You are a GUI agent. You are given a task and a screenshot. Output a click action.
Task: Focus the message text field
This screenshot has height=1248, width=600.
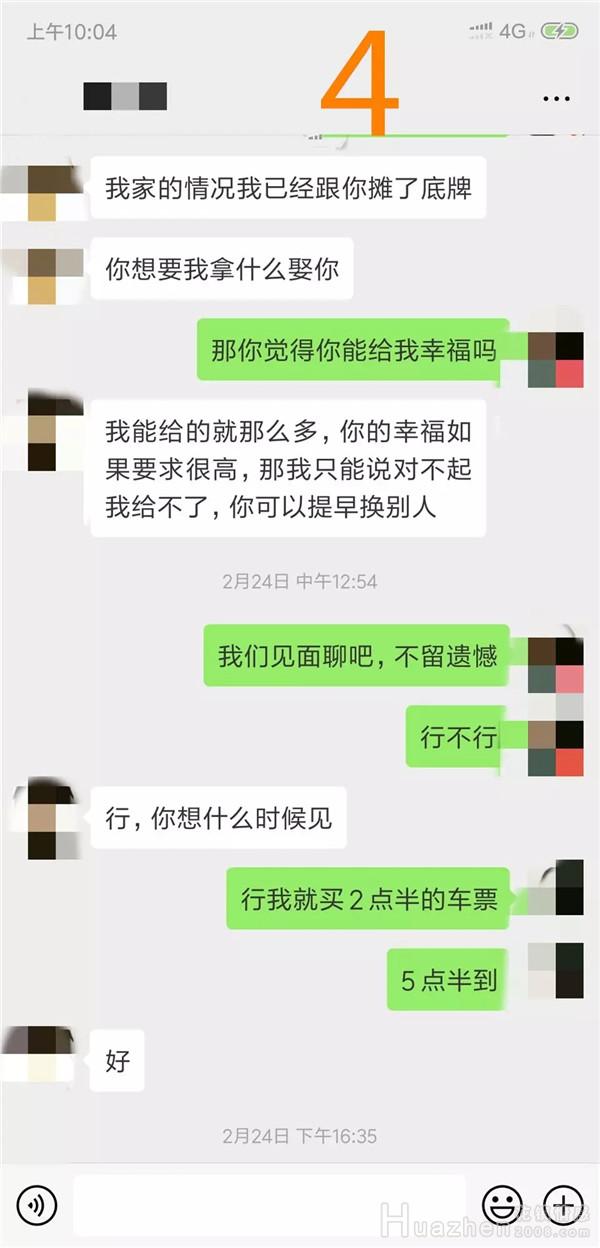(270, 1205)
